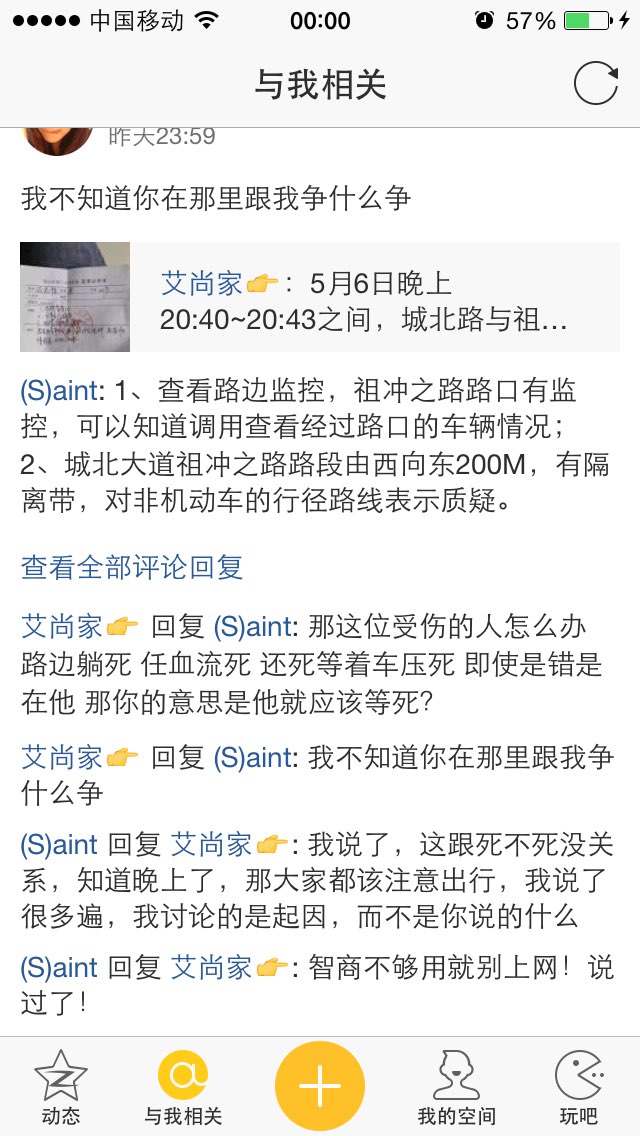Viewport: 640px width, 1136px height.
Task: Select the 与我相关 tab
Action: (x=183, y=1087)
